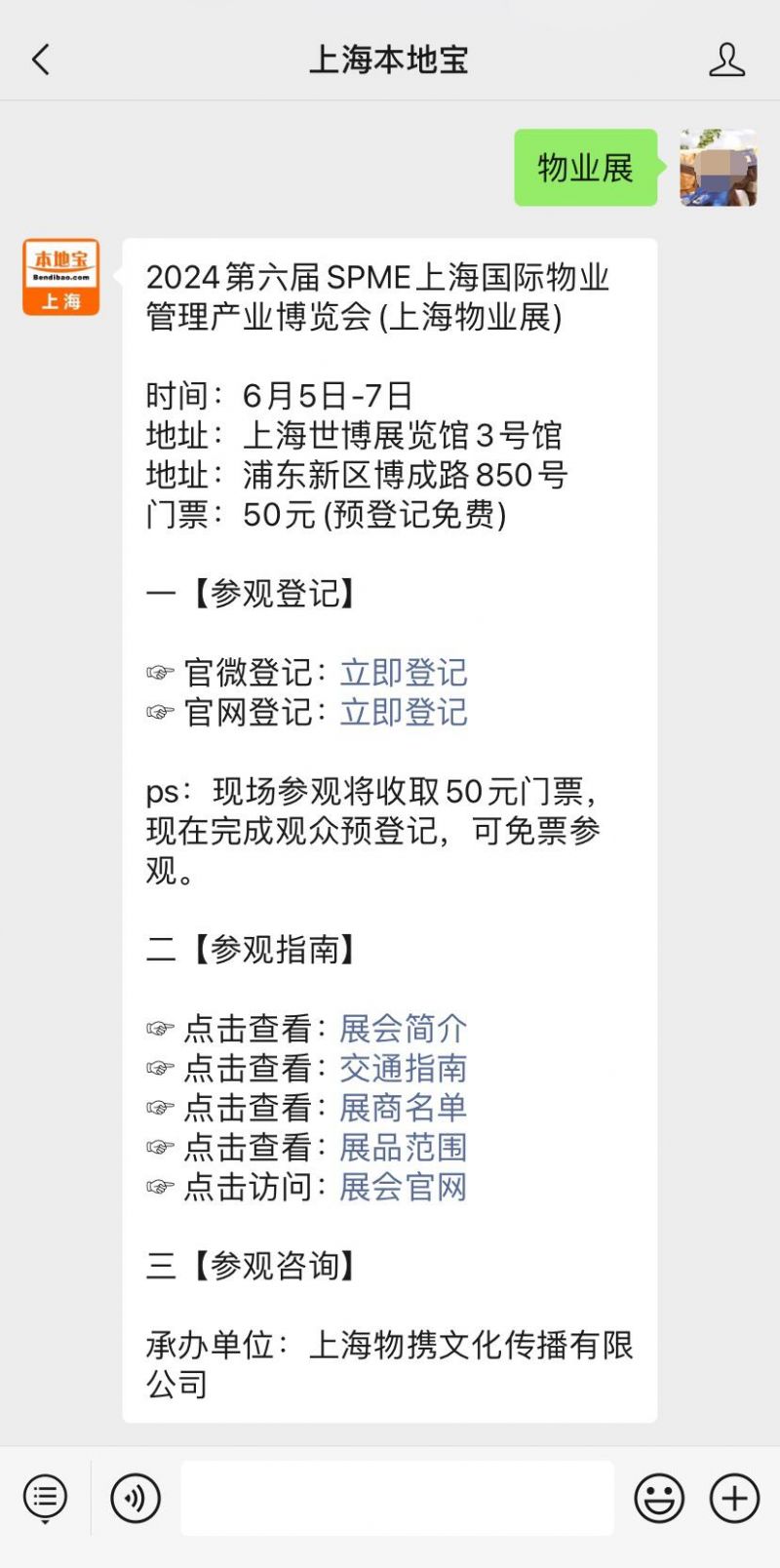Screen dimensions: 780x1568
Task: Focus the message text field
Action: (x=397, y=1498)
